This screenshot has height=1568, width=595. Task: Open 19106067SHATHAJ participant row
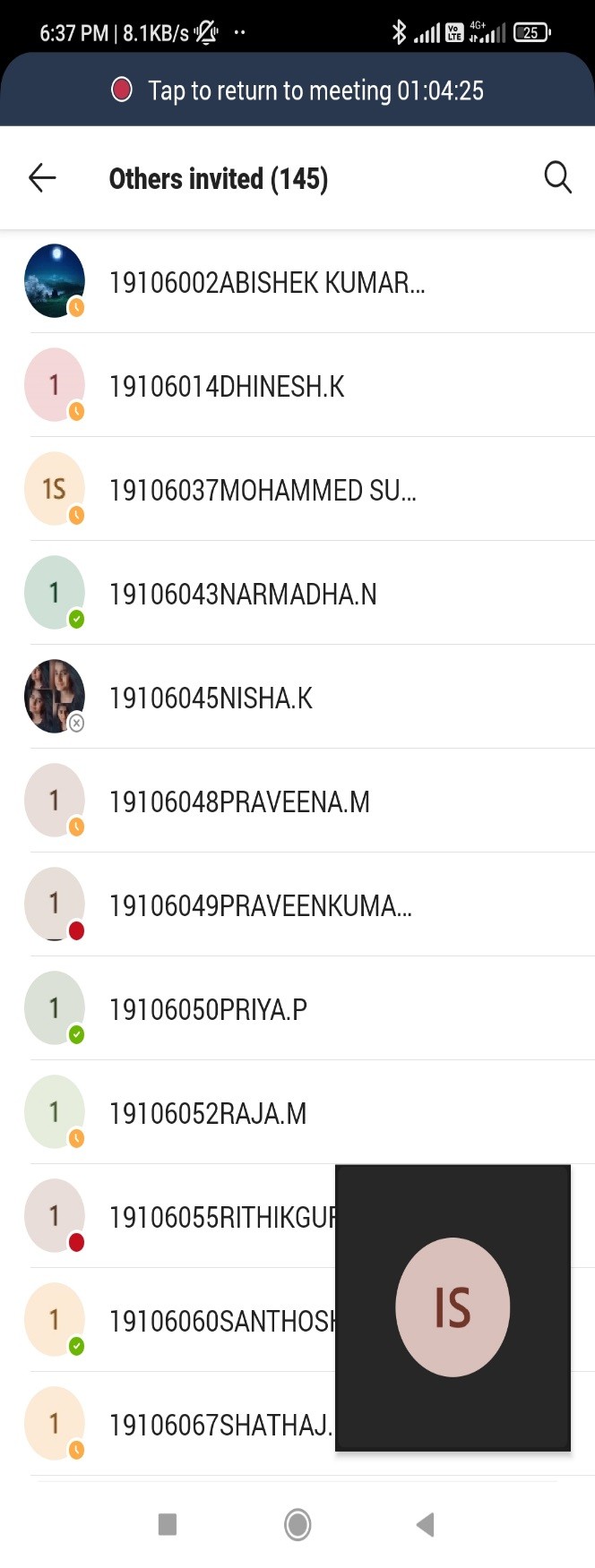168,1425
